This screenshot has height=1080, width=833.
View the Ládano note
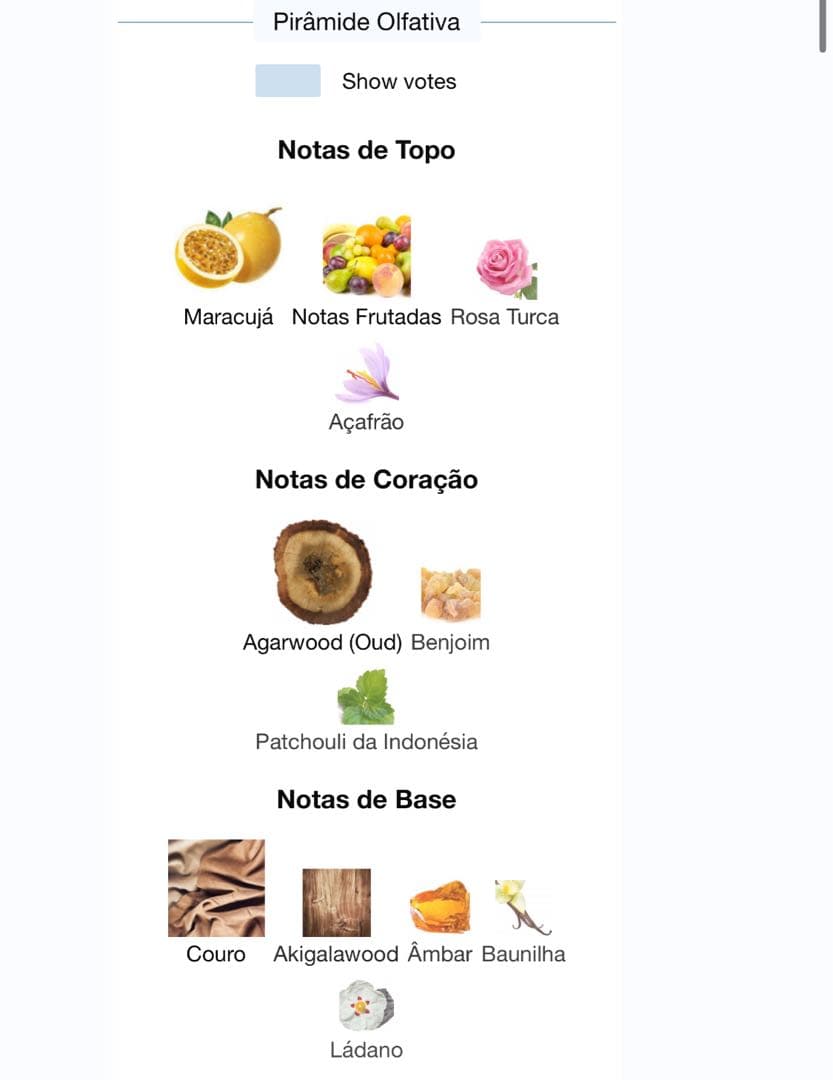click(x=366, y=1006)
